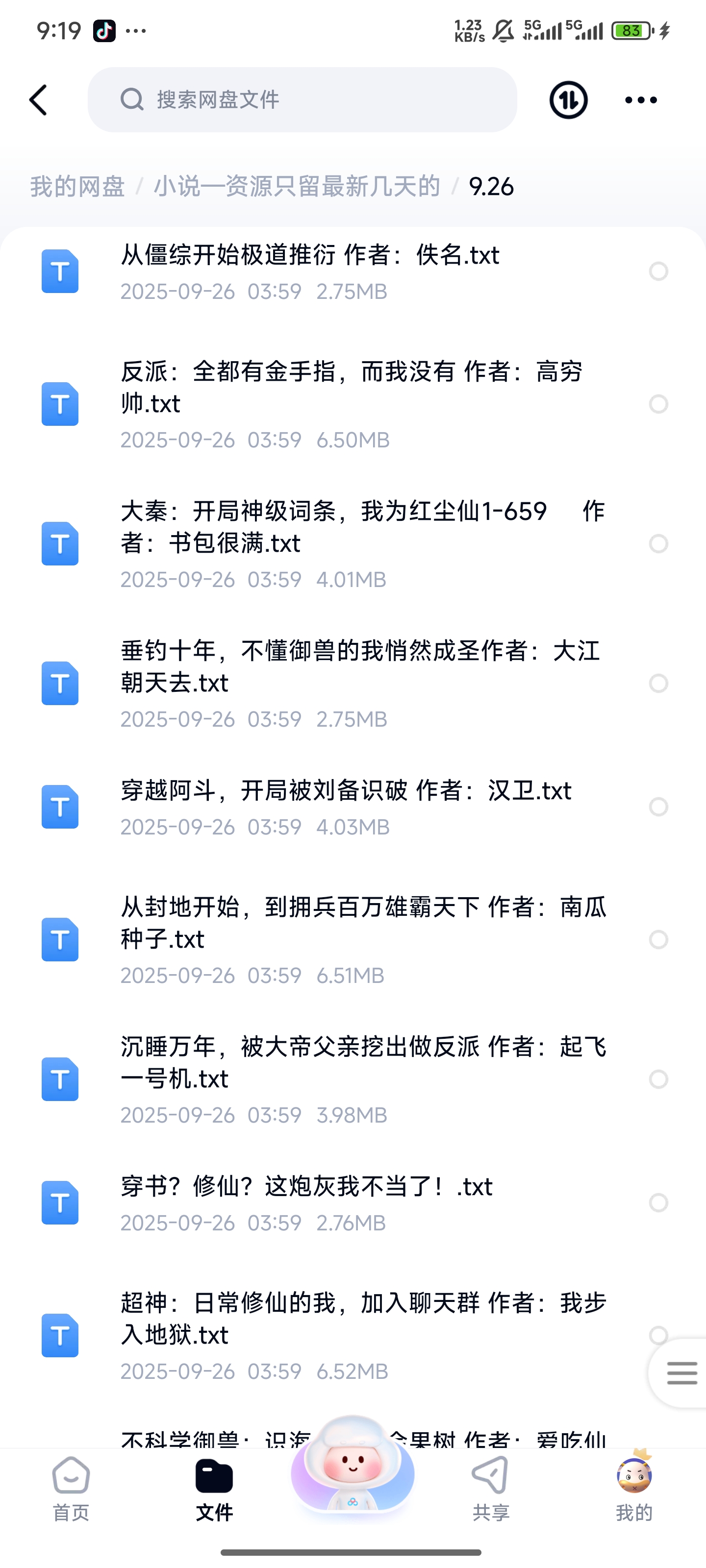Viewport: 706px width, 1568px height.
Task: Go back using the top-left arrow
Action: (38, 100)
